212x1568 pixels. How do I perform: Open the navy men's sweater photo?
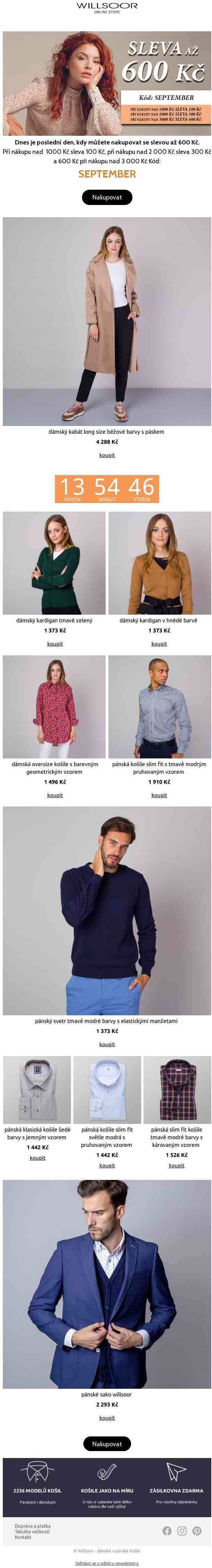[106, 910]
